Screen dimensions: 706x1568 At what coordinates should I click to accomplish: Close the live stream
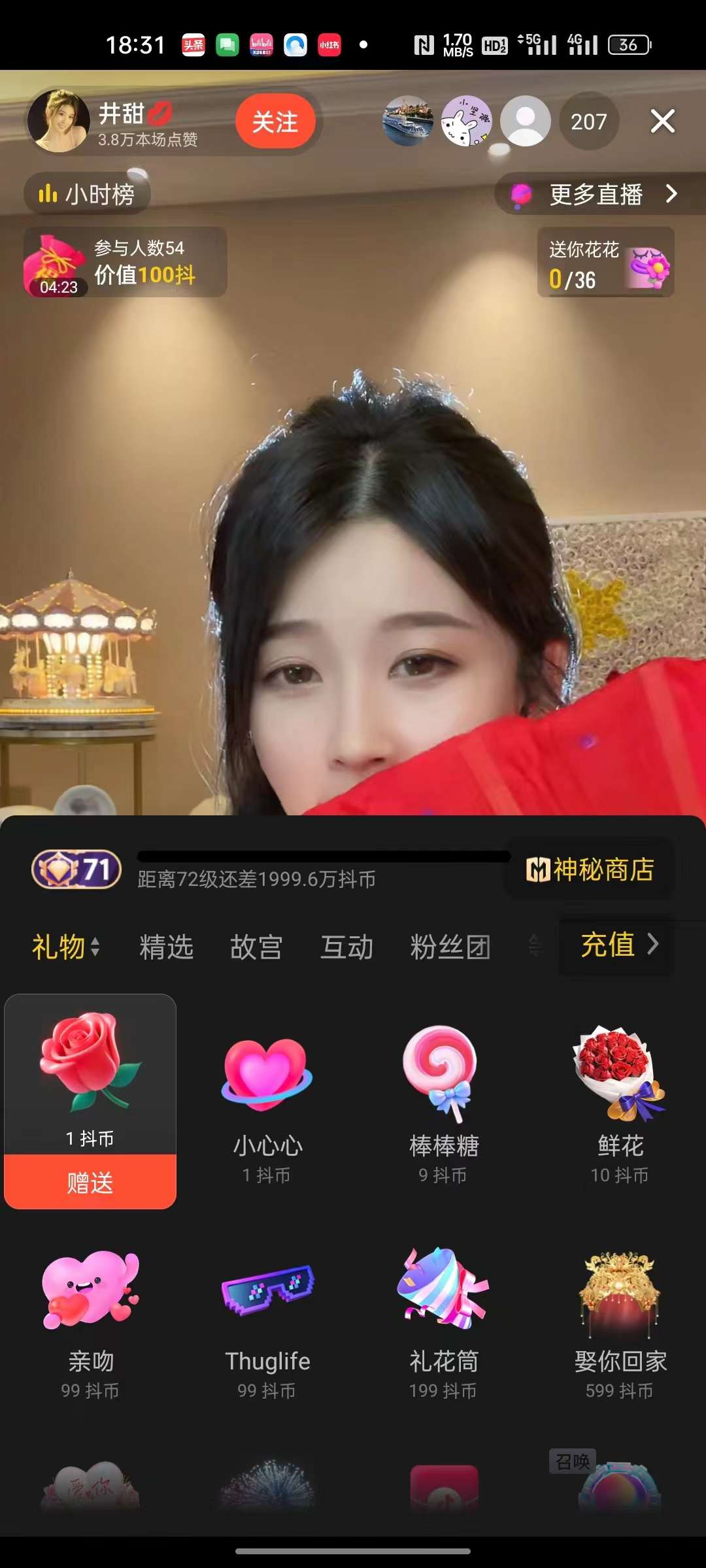tap(662, 122)
